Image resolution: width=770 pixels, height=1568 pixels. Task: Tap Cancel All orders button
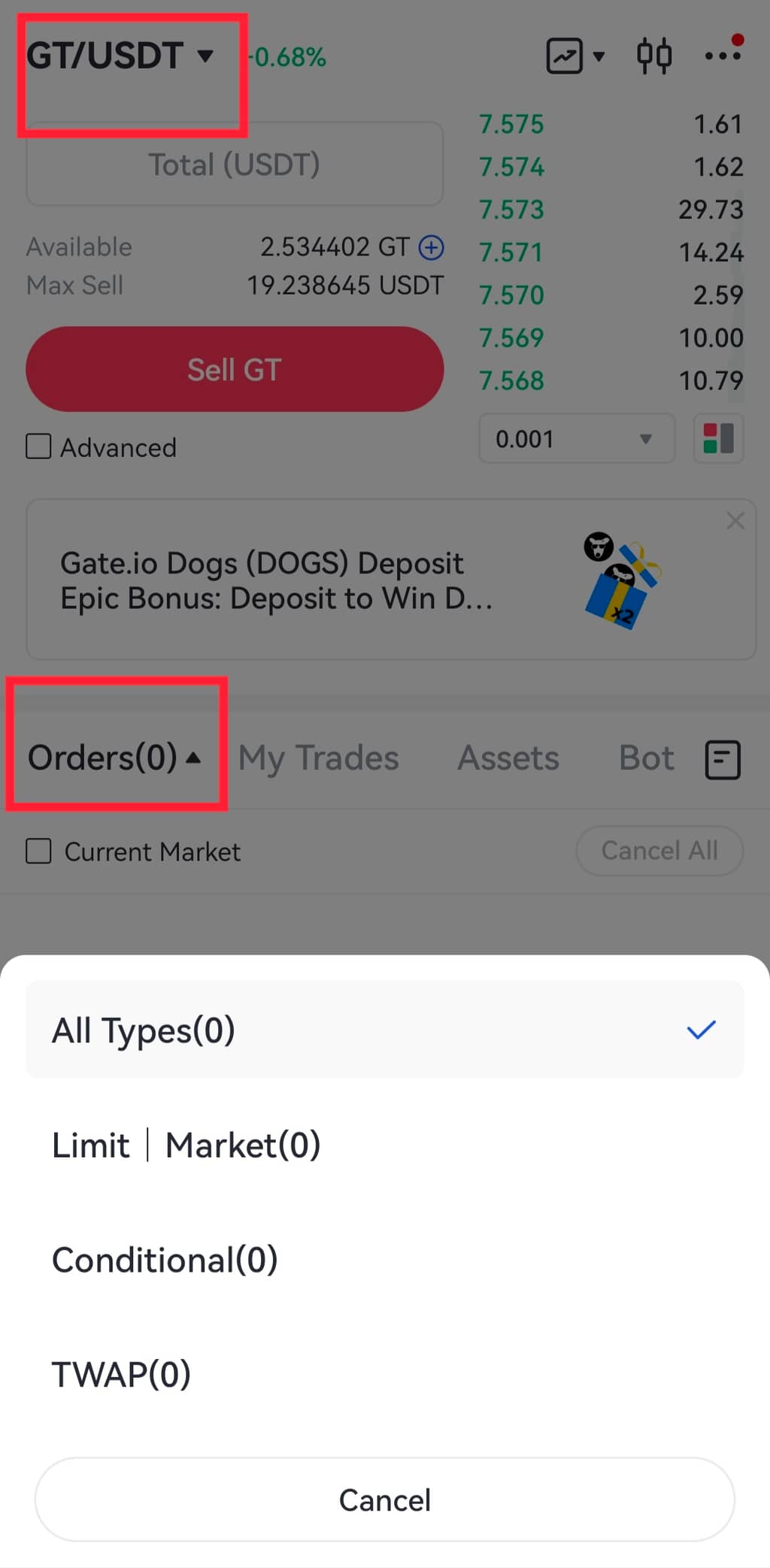tap(659, 850)
